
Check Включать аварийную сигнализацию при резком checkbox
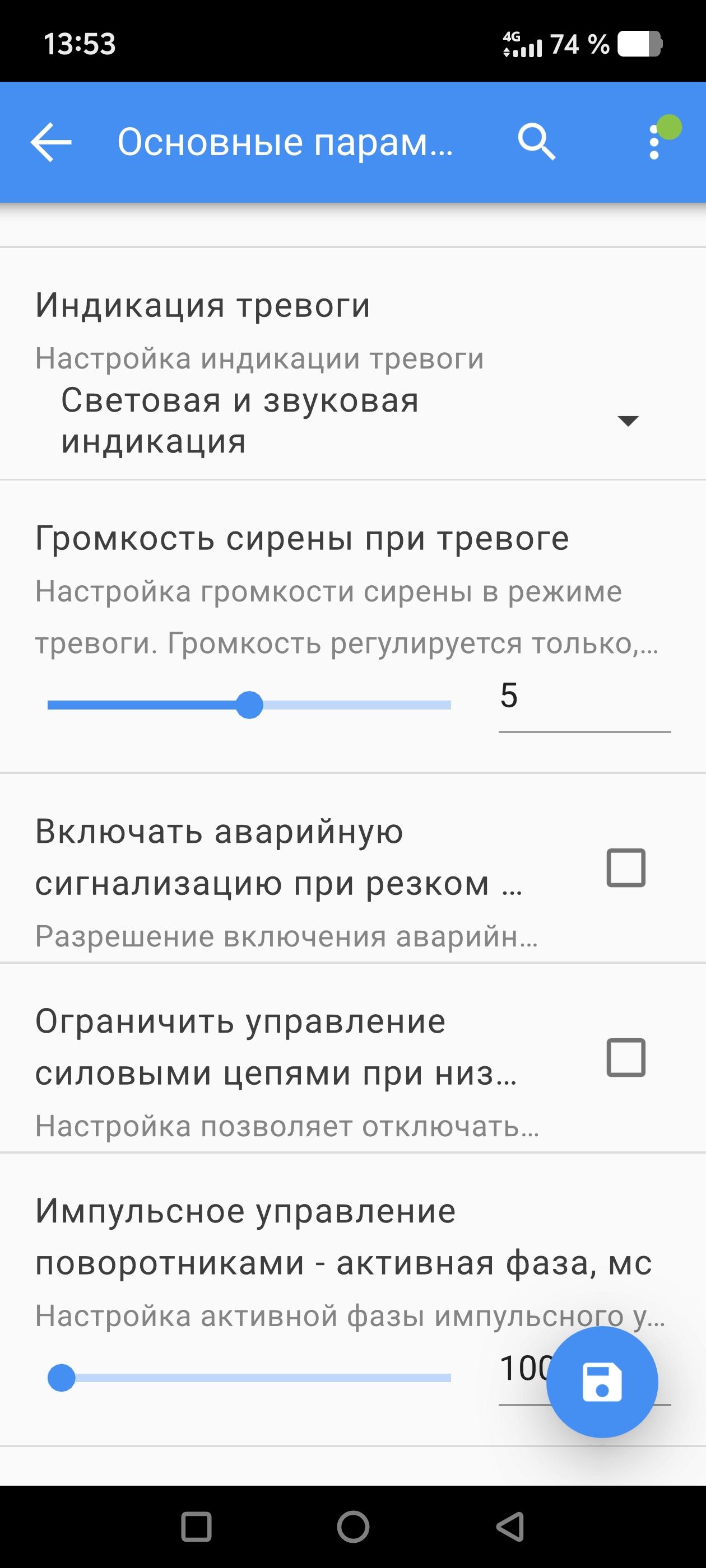[625, 867]
